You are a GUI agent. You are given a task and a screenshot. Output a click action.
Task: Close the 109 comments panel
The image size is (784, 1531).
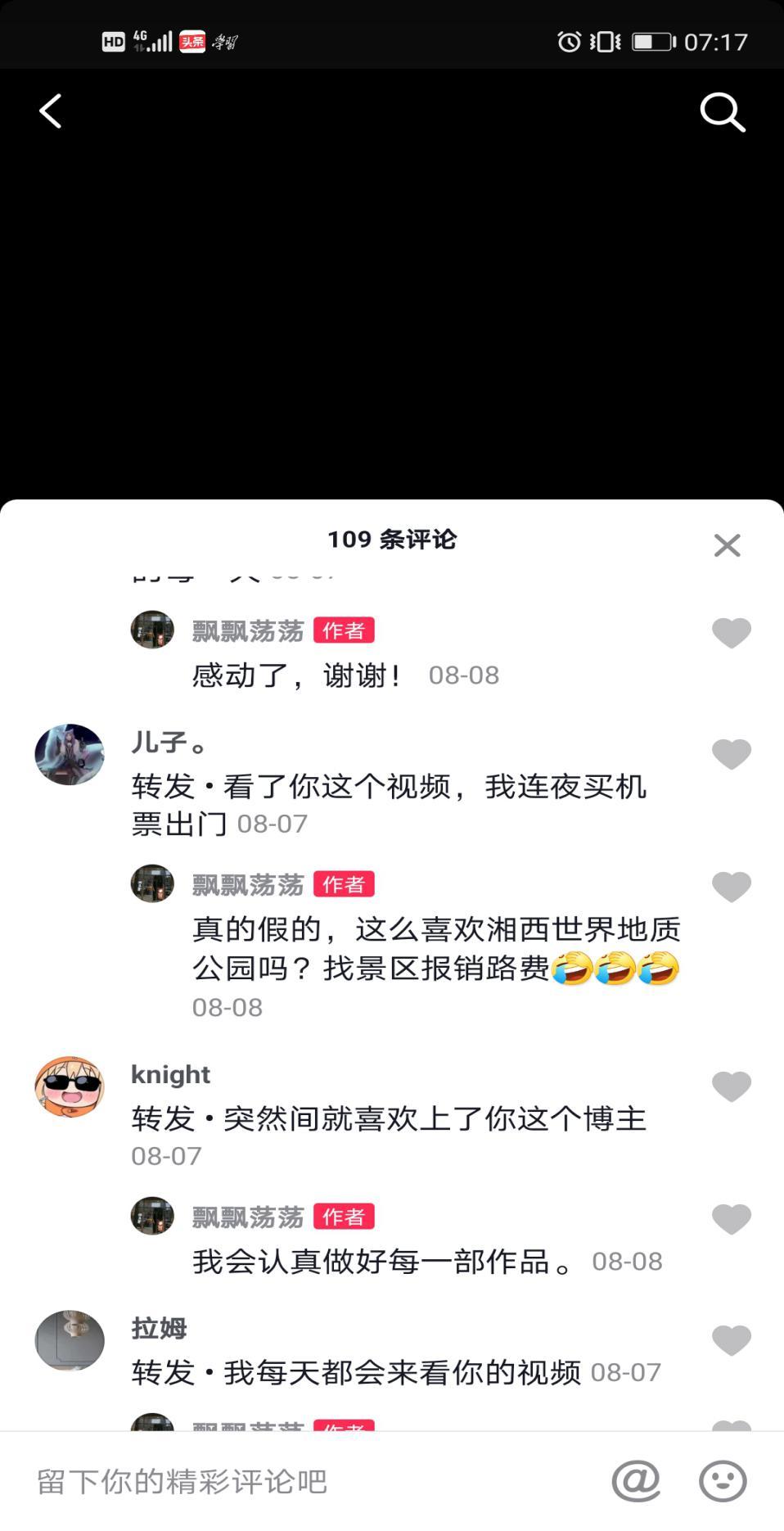coord(727,545)
